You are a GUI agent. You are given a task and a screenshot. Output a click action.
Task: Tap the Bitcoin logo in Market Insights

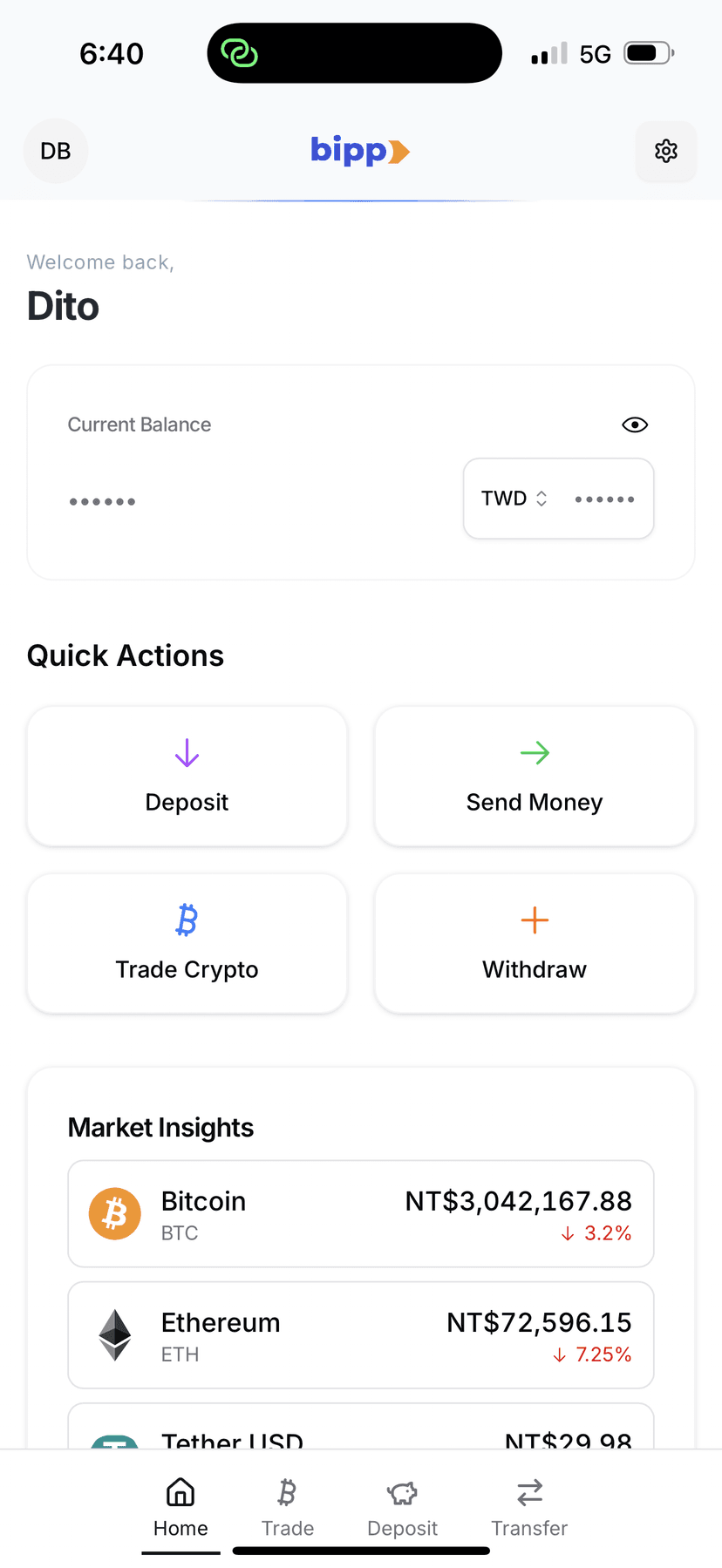coord(114,1212)
